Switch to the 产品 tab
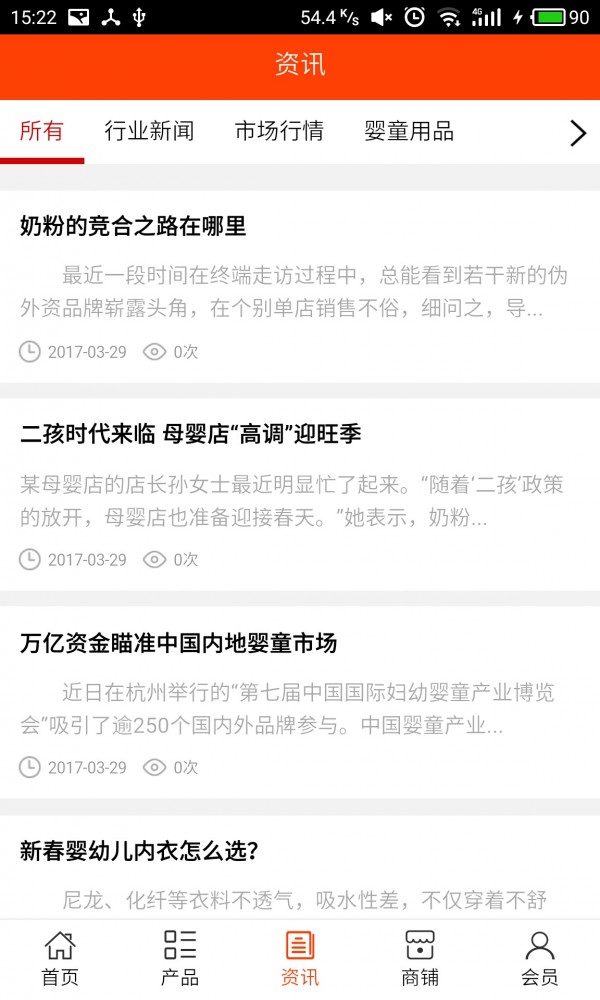The image size is (600, 1000). (180, 959)
